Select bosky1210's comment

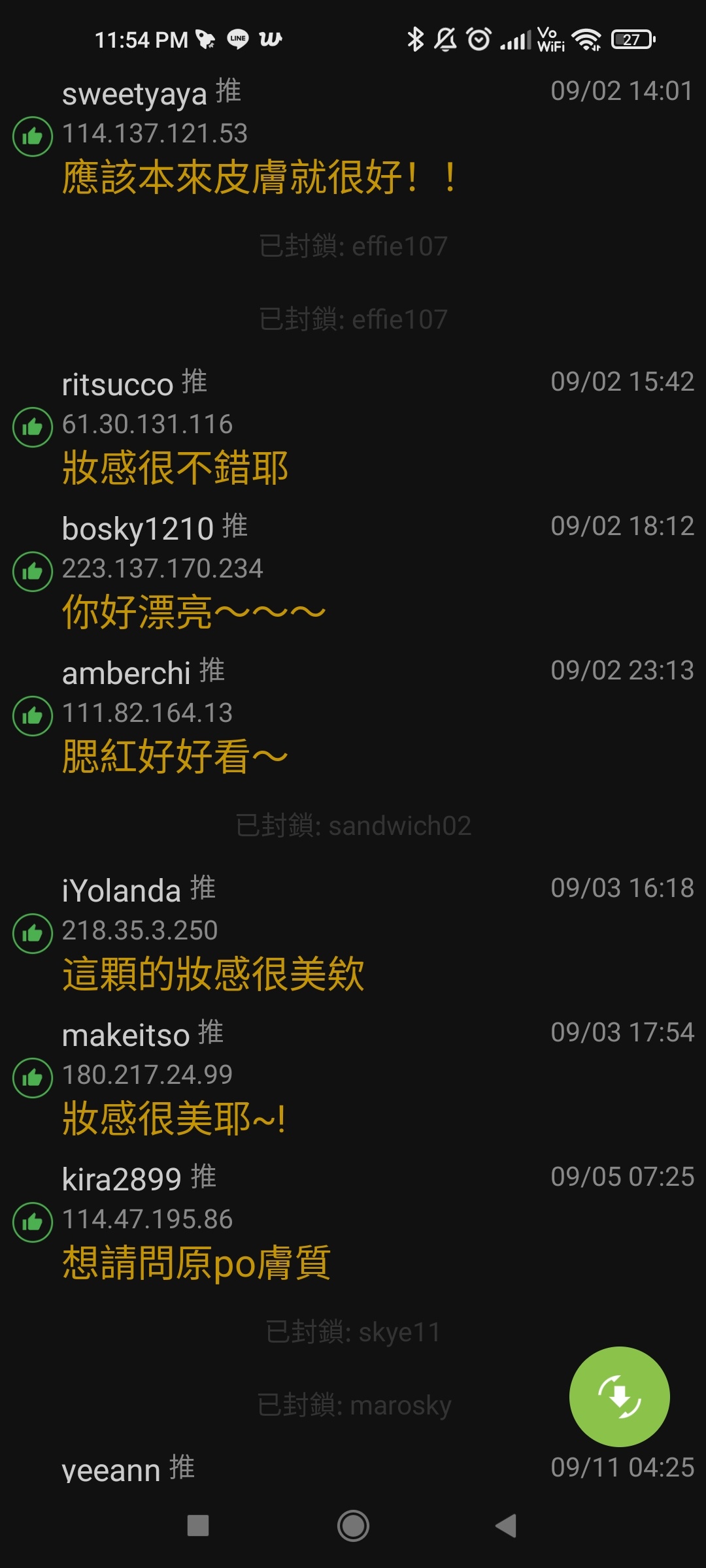point(353,572)
